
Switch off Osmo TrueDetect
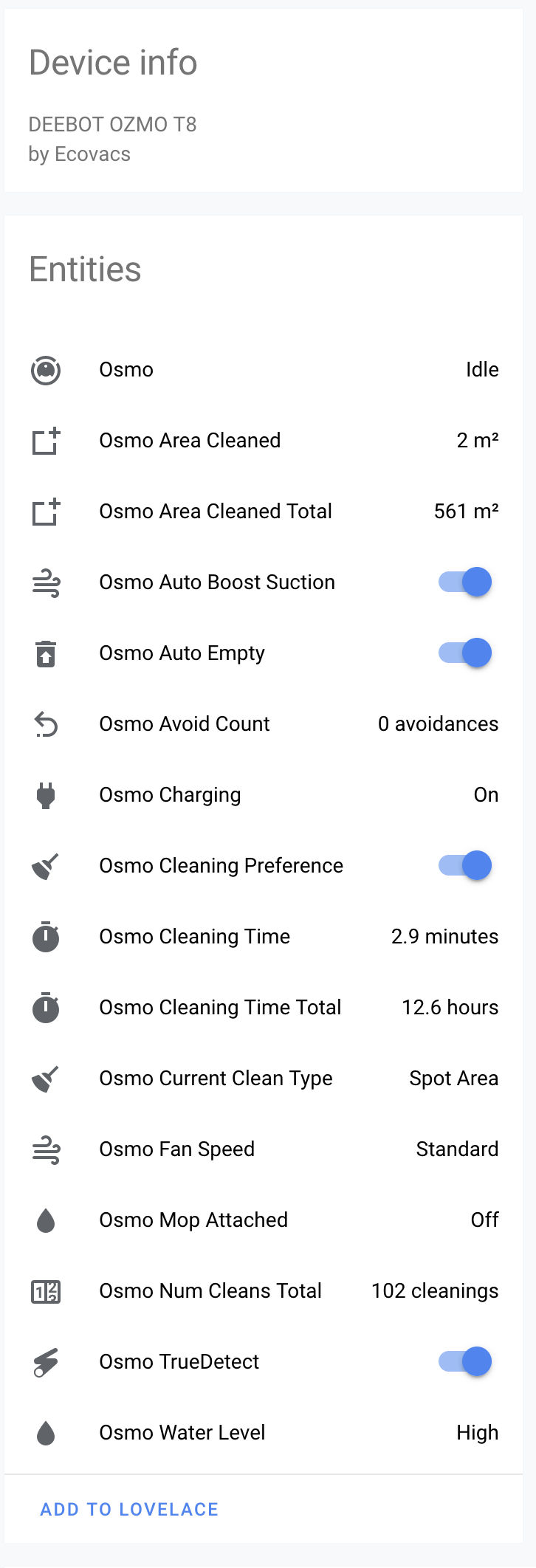pos(465,1362)
